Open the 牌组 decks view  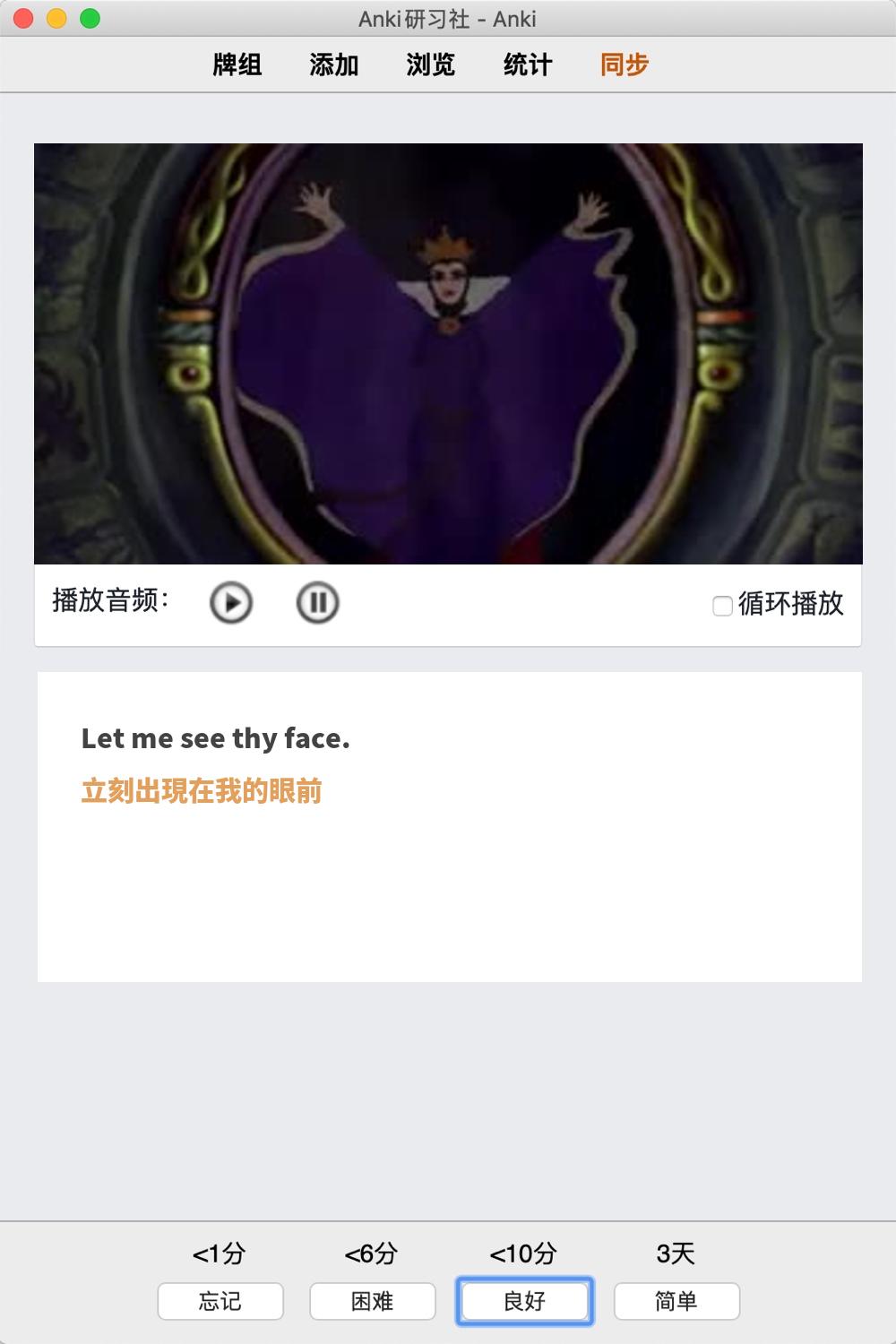click(237, 65)
